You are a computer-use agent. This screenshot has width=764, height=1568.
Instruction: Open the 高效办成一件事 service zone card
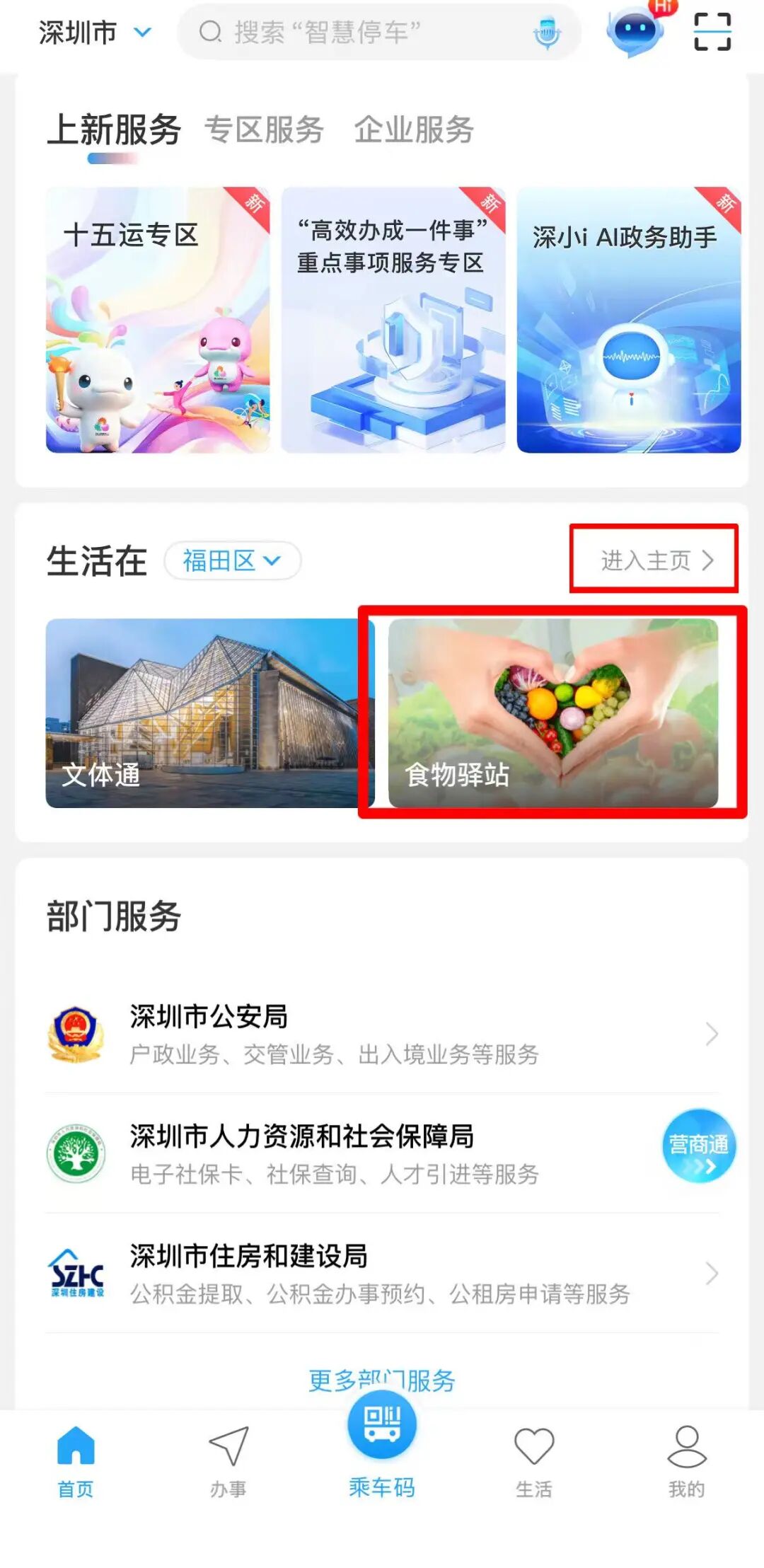tap(393, 320)
